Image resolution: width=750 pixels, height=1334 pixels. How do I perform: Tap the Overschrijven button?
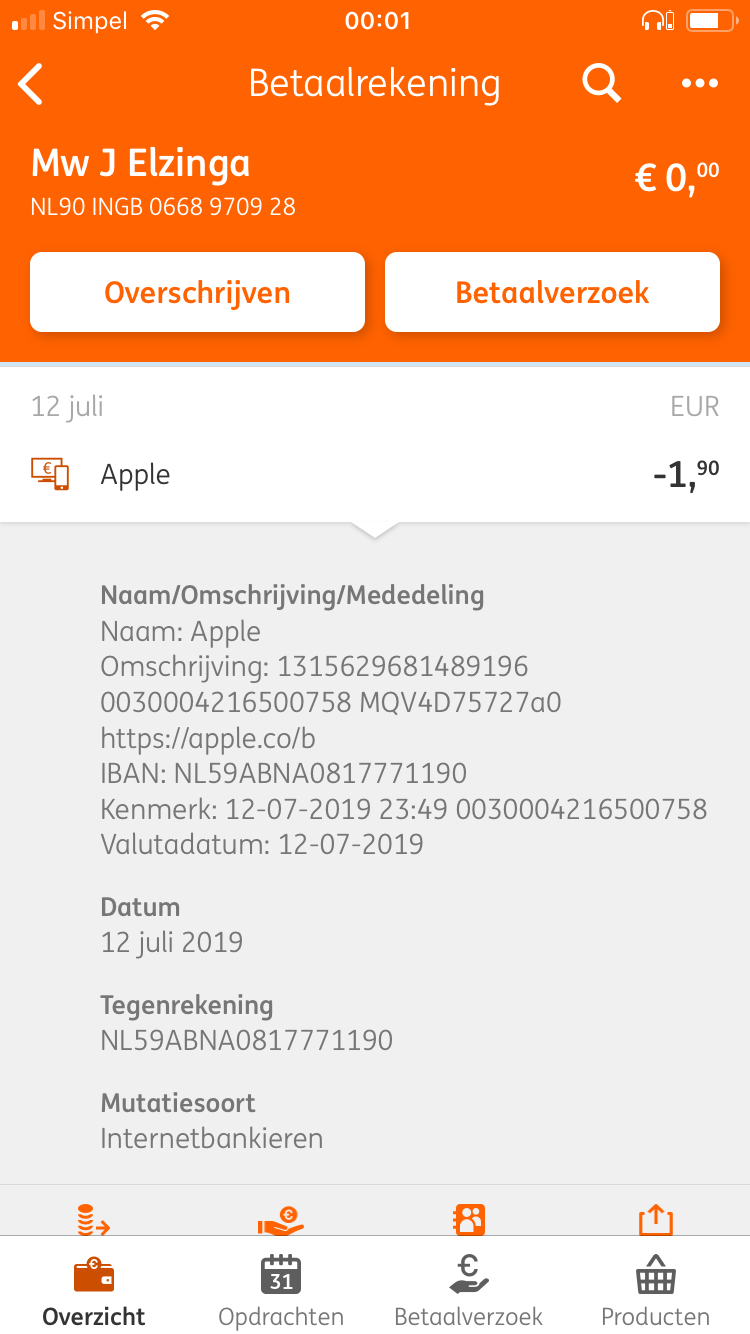coord(197,292)
